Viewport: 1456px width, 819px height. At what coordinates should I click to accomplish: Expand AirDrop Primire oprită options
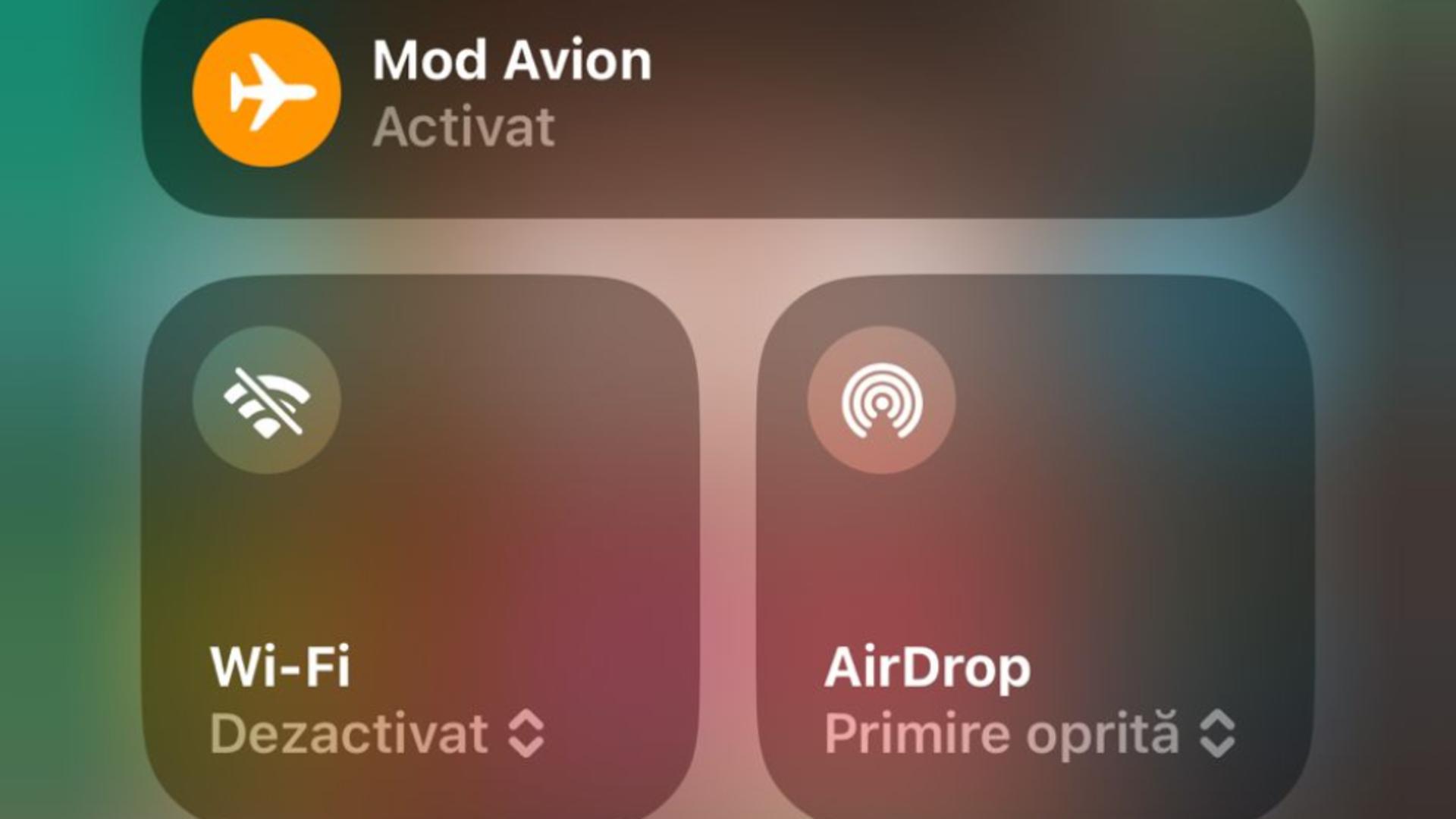coord(1217,733)
